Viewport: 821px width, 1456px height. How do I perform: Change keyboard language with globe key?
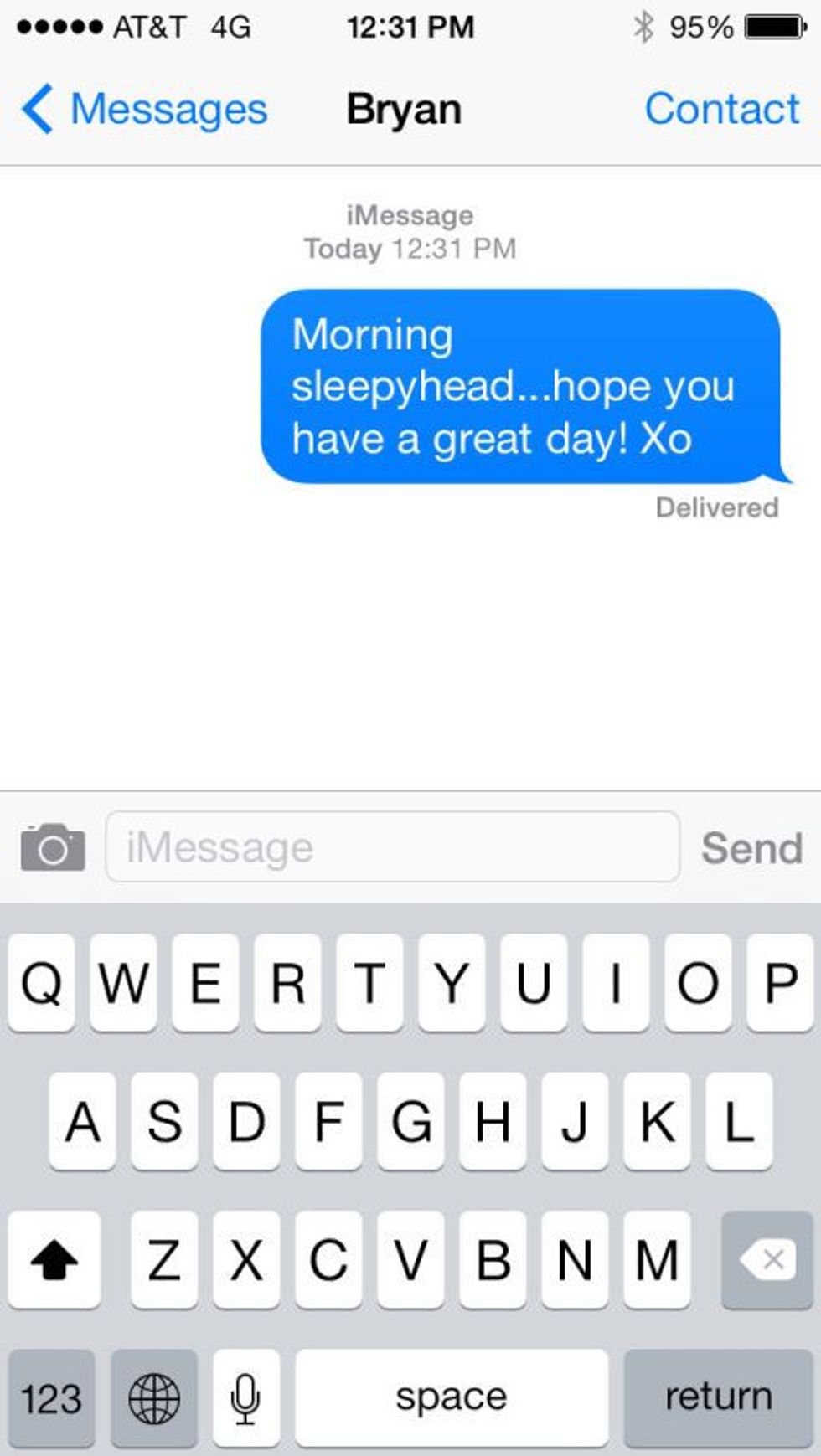point(153,1398)
